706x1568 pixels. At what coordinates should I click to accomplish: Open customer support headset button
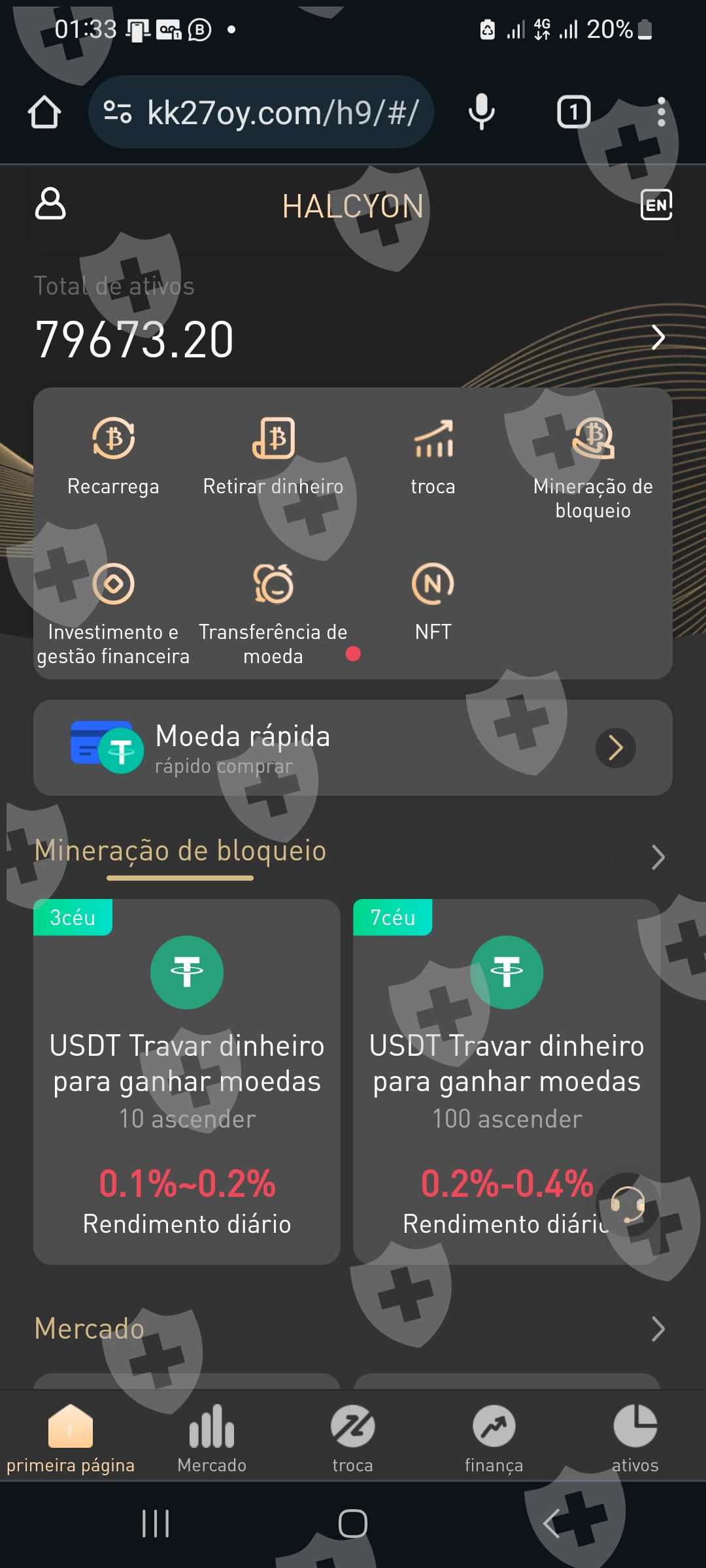628,1204
